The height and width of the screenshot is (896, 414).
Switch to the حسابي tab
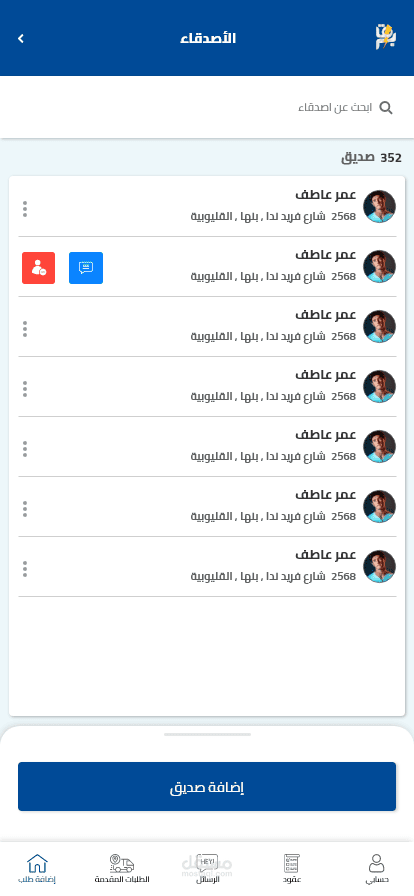click(x=376, y=869)
